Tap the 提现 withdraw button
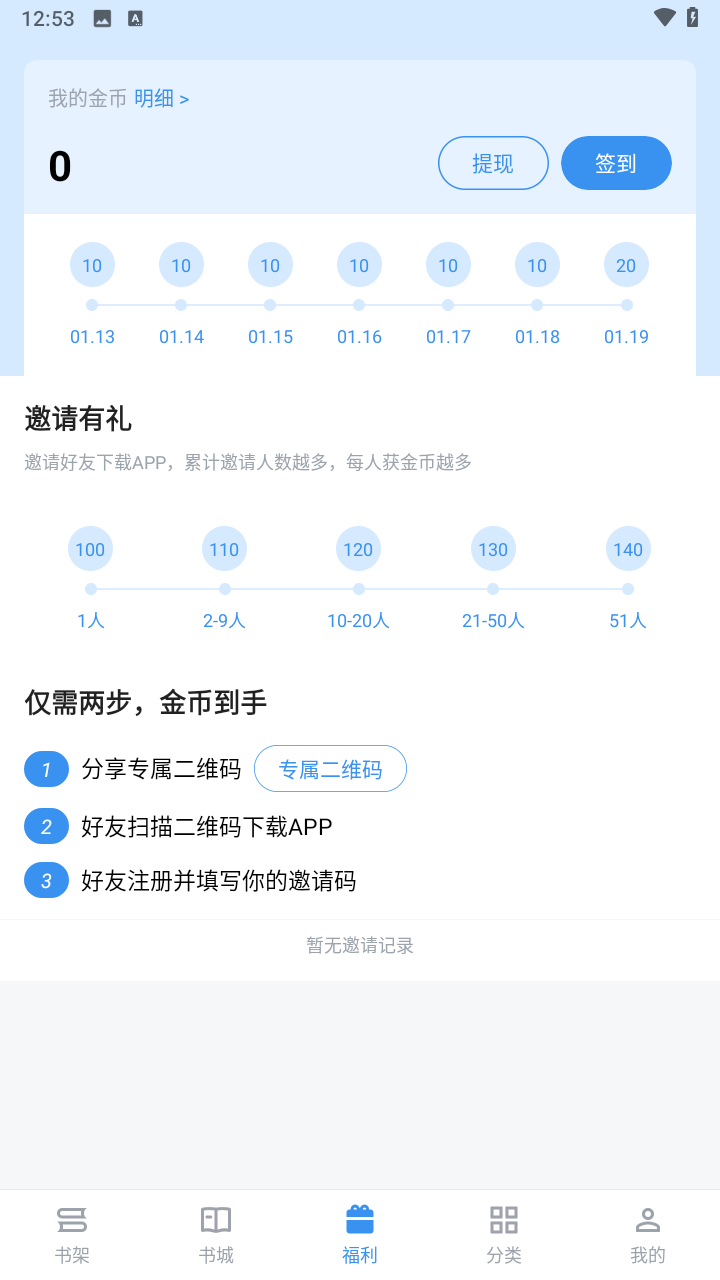720x1280 pixels. (x=493, y=163)
